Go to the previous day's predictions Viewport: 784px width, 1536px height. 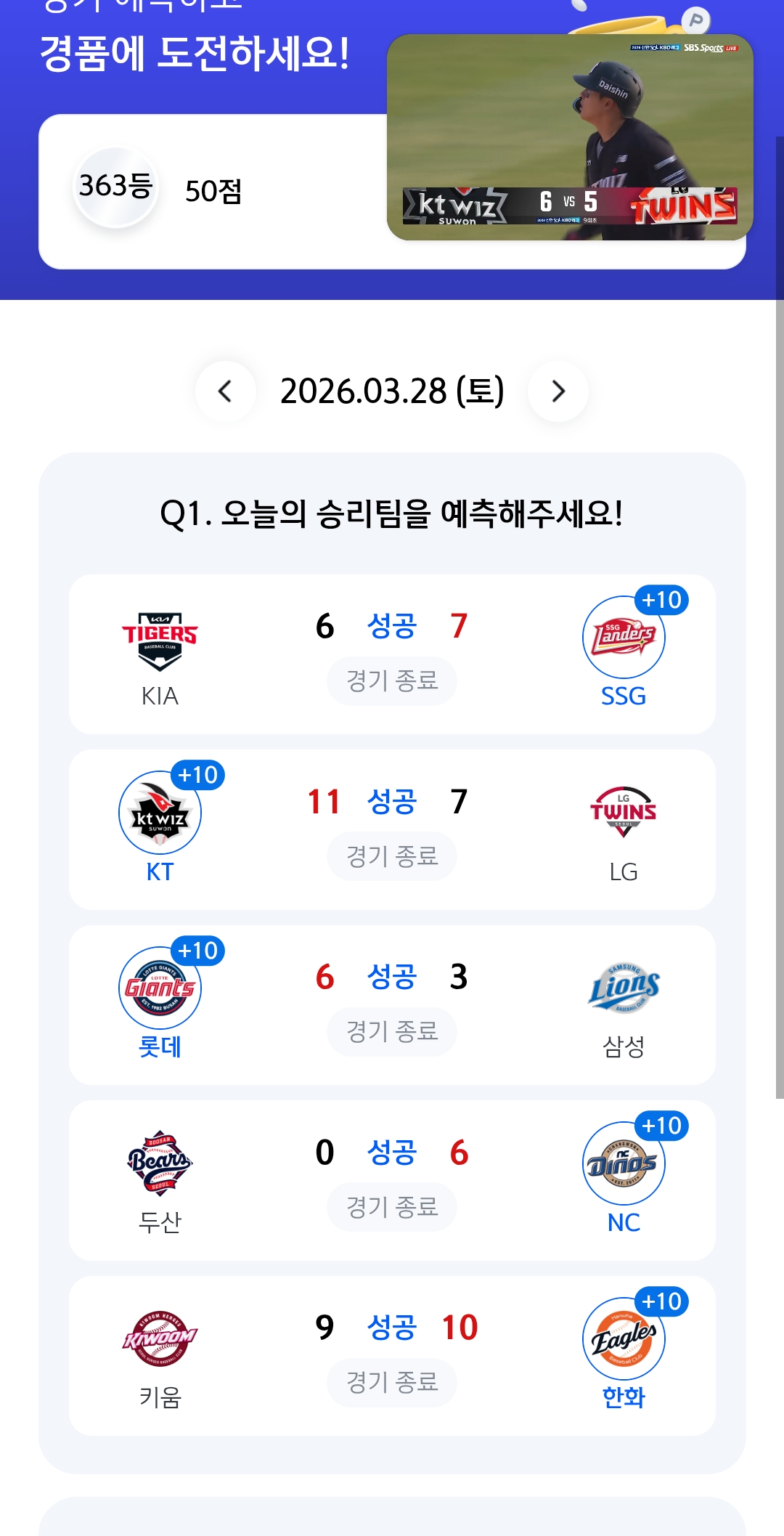pyautogui.click(x=226, y=391)
